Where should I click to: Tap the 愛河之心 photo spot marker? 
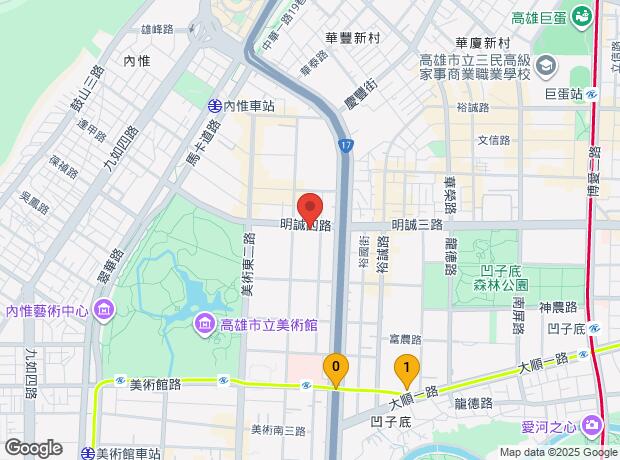point(592,425)
